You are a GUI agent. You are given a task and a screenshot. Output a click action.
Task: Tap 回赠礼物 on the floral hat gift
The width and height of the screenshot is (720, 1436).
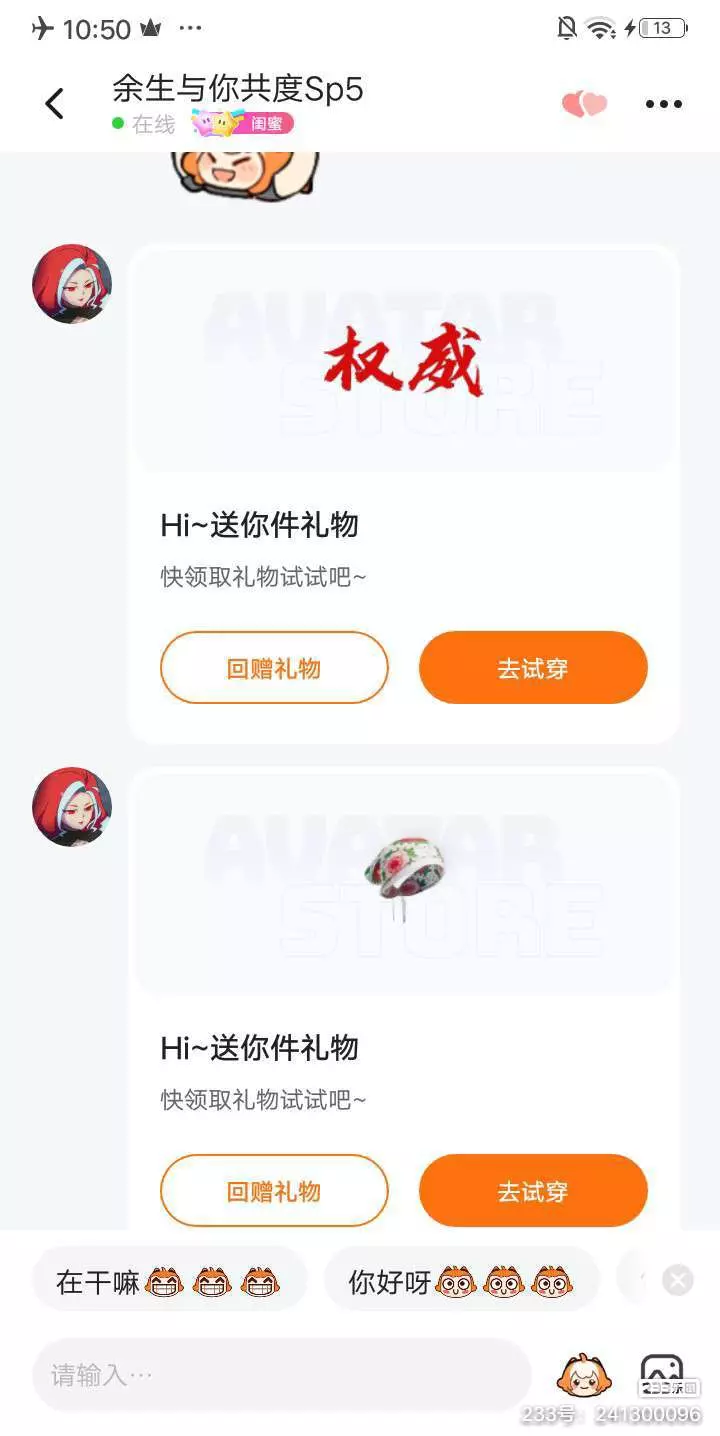[274, 1191]
